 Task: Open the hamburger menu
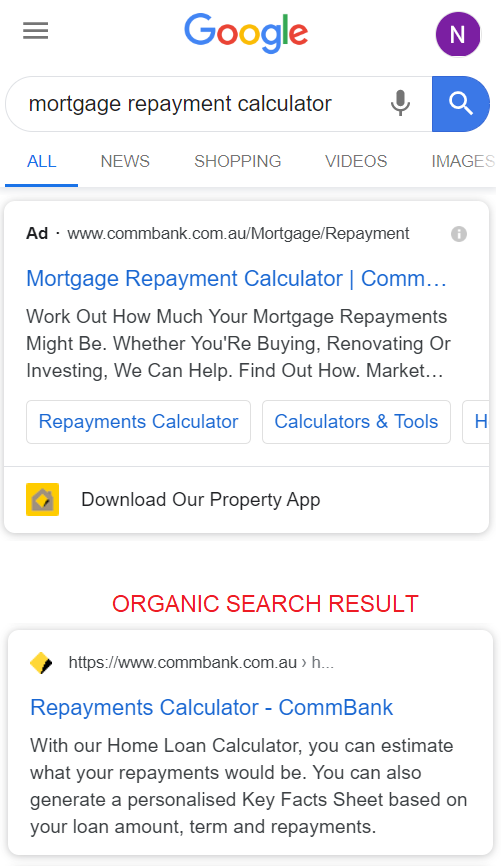(x=35, y=31)
